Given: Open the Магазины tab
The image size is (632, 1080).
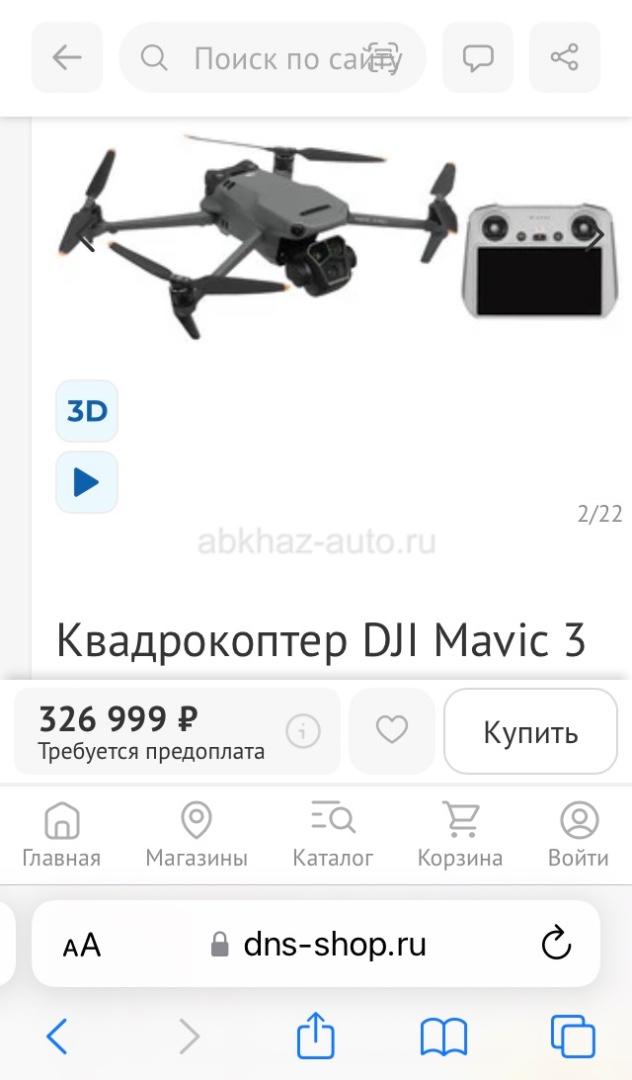Looking at the screenshot, I should (x=196, y=835).
